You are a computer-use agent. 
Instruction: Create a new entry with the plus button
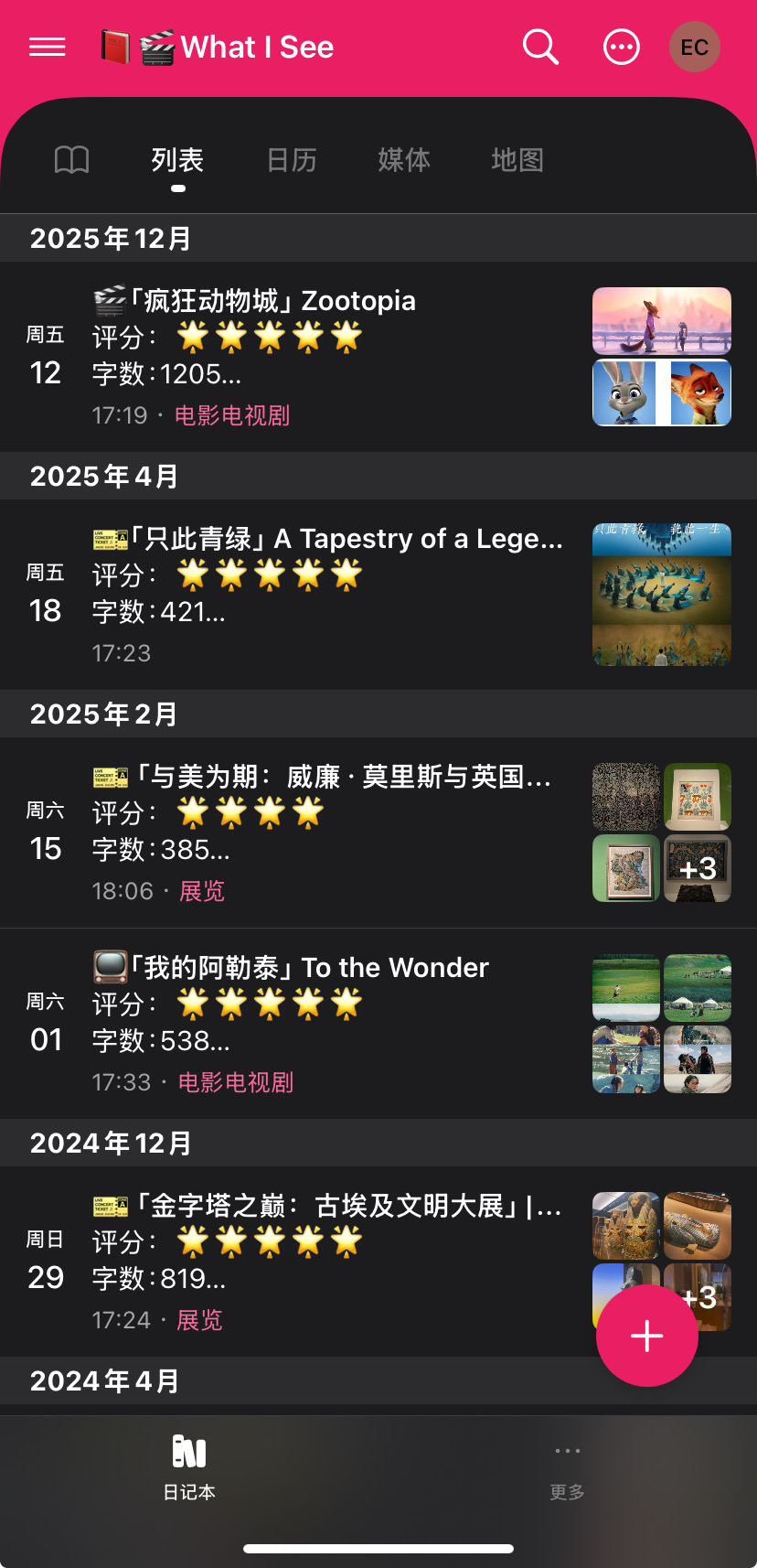(647, 1336)
